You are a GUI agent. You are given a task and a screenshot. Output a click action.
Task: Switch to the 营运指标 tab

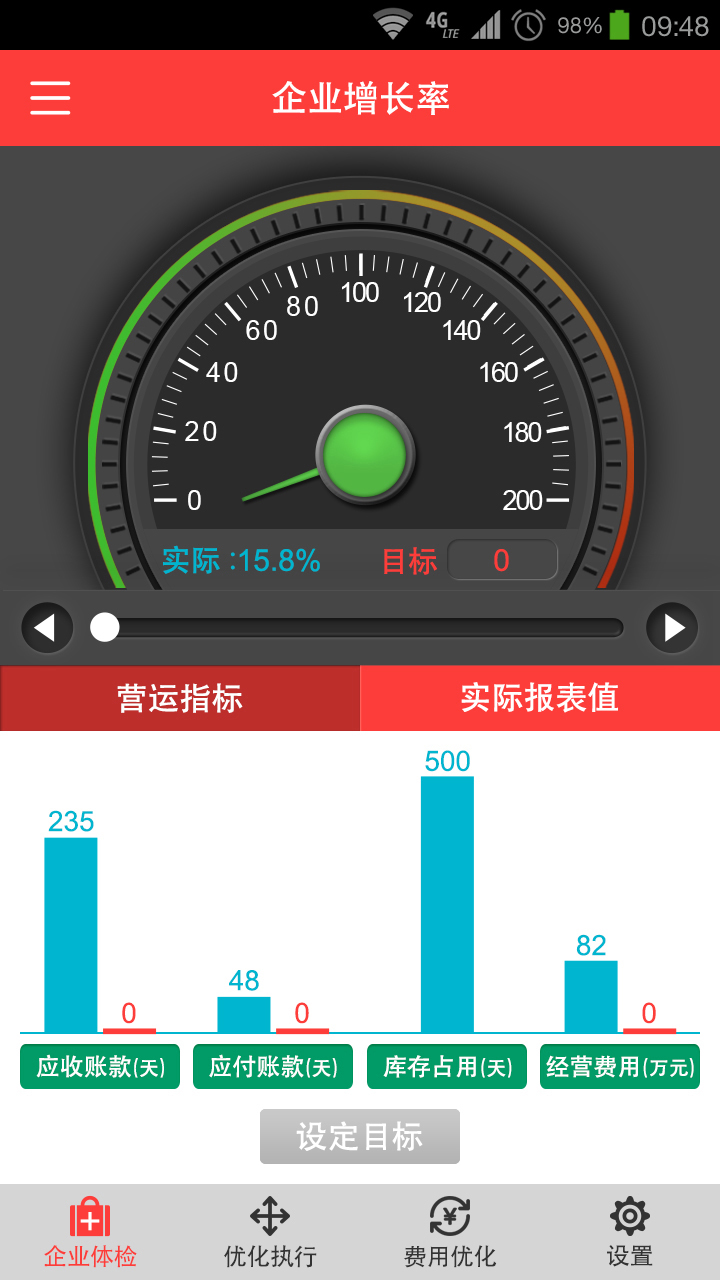pyautogui.click(x=180, y=698)
